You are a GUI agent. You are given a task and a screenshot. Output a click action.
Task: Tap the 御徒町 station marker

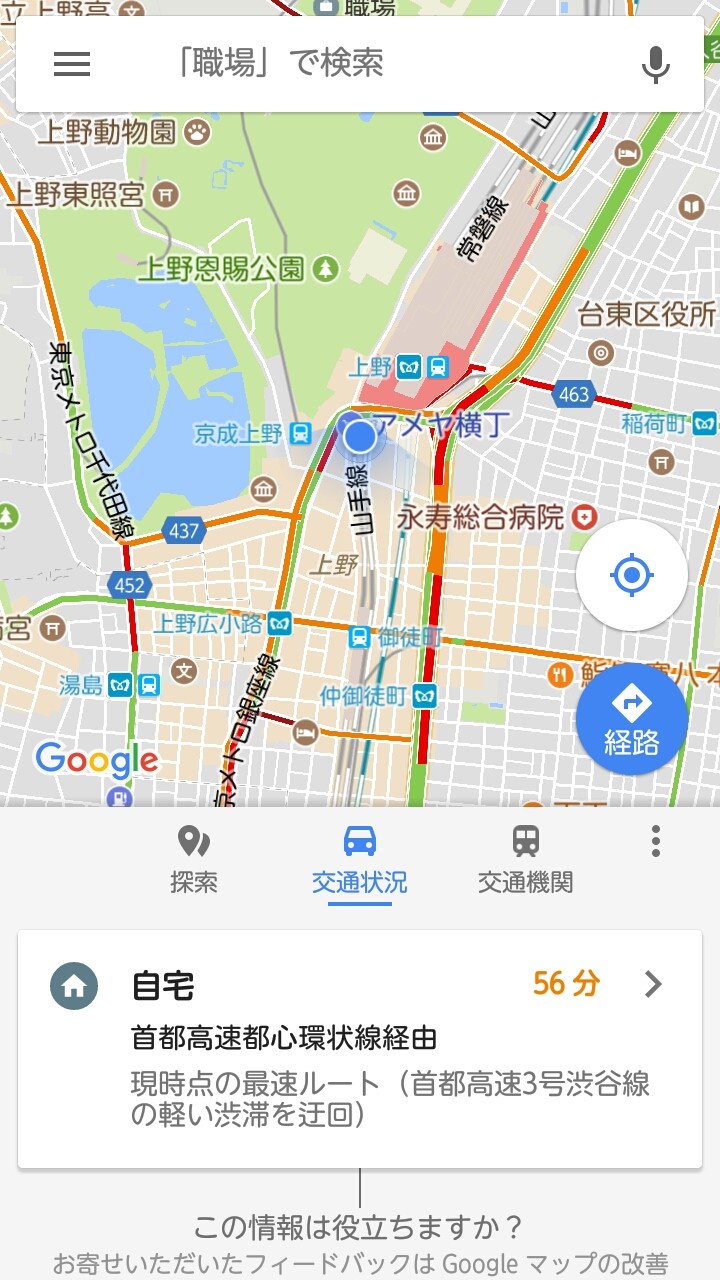tap(359, 636)
